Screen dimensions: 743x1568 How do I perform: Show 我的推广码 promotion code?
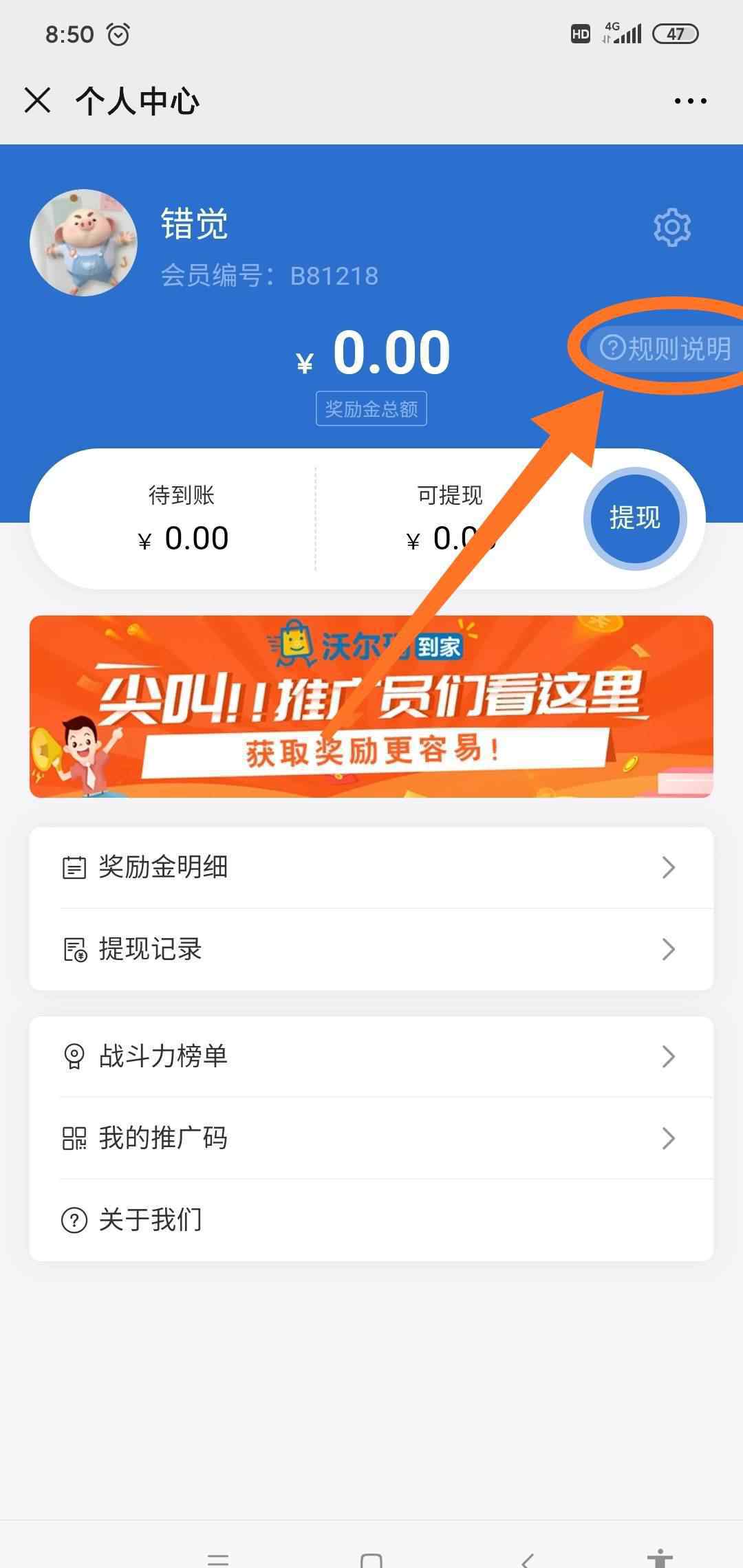point(371,1138)
